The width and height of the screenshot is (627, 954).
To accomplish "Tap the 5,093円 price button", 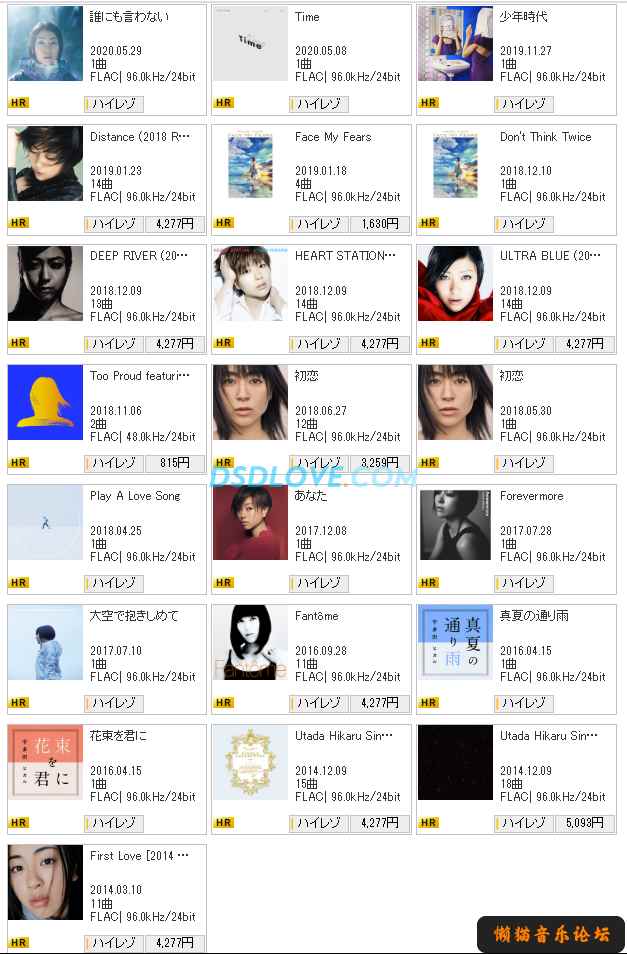I will pos(584,823).
